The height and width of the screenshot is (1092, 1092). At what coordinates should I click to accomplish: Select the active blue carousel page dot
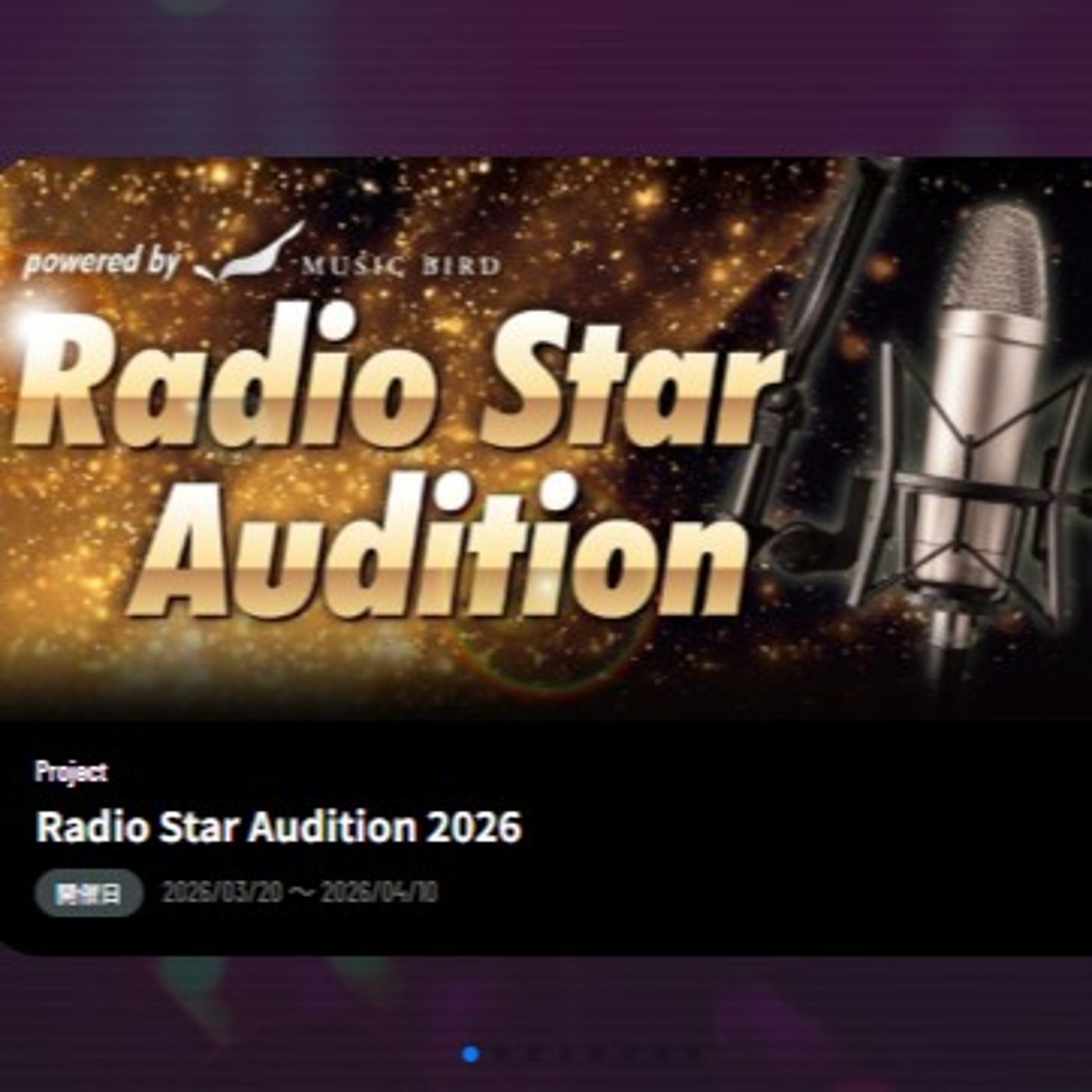(470, 1055)
